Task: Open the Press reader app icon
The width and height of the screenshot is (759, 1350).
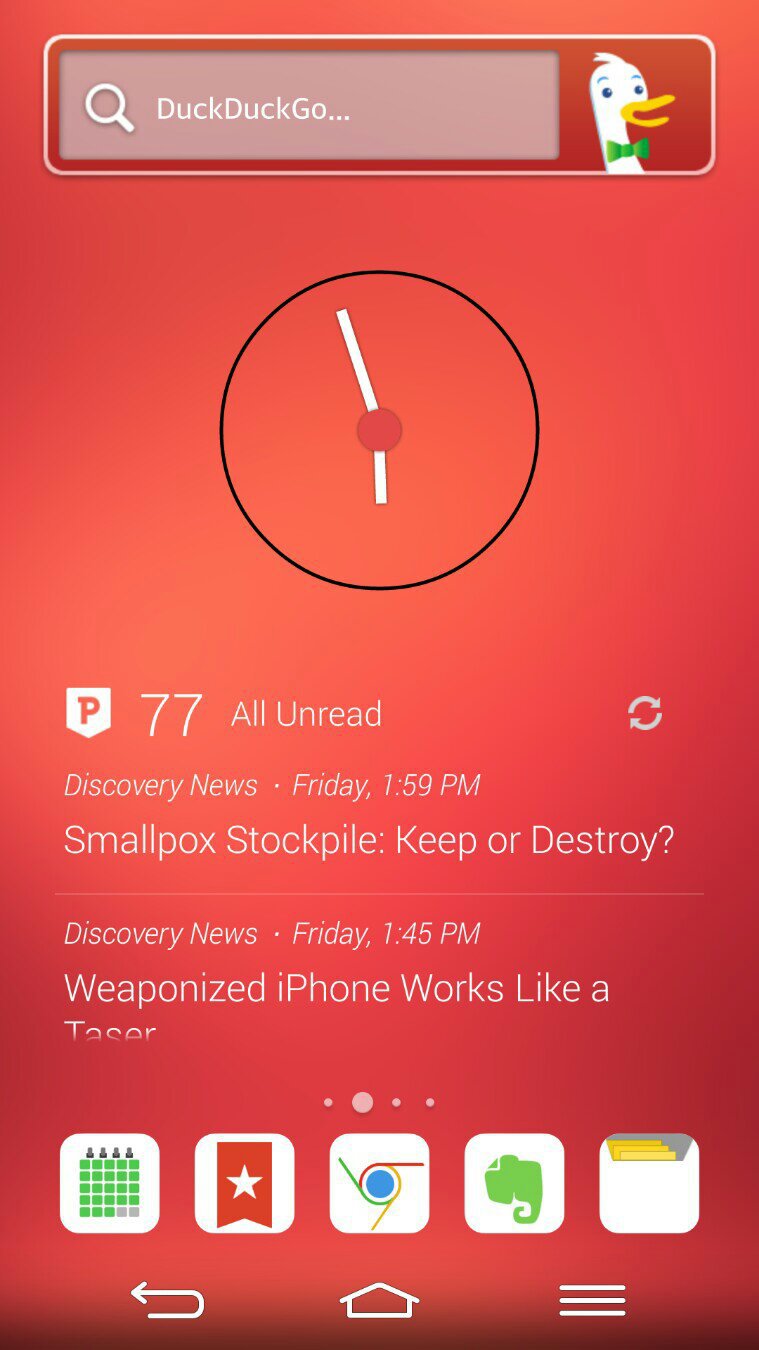Action: 88,712
